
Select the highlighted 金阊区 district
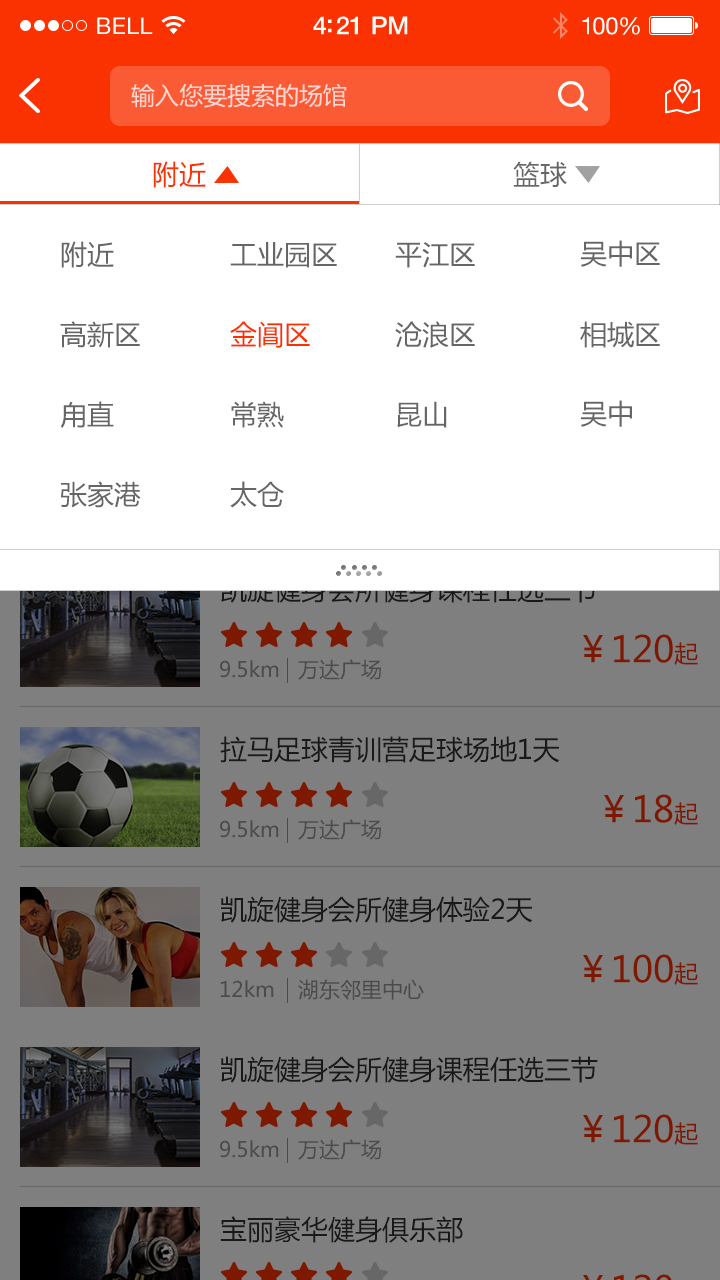[x=270, y=335]
